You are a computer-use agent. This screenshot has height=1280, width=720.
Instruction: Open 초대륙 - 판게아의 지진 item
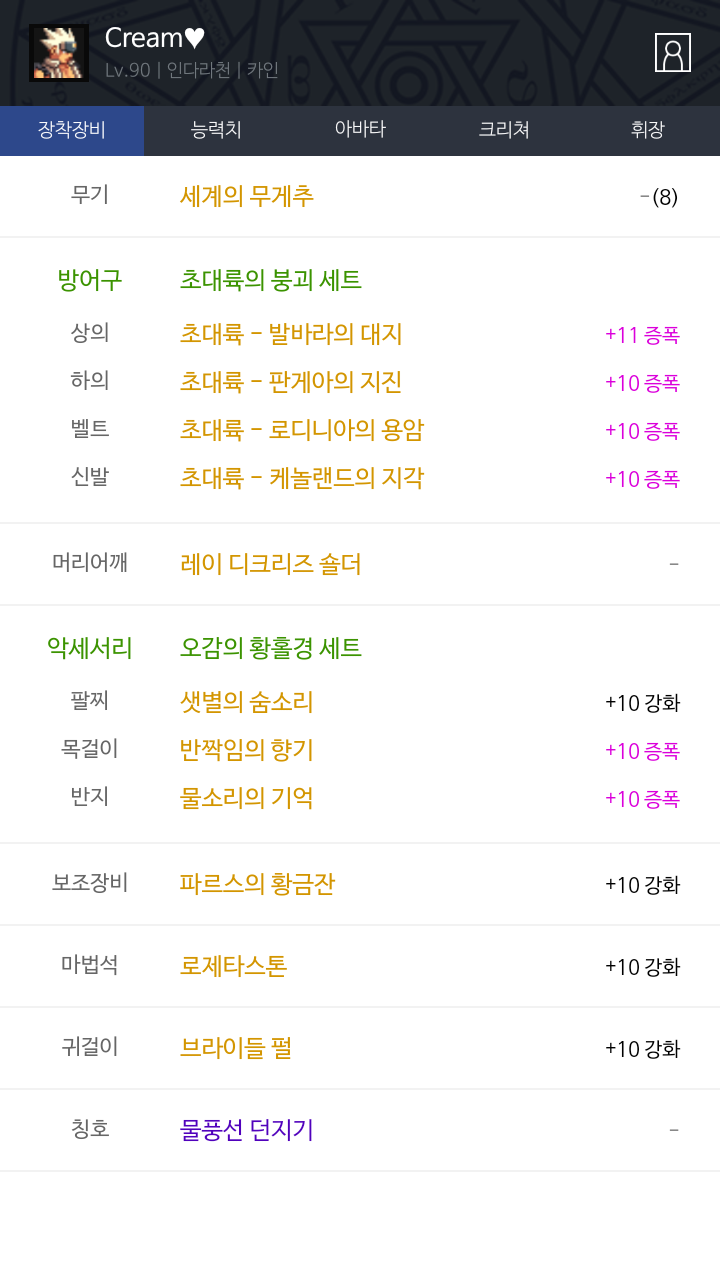291,382
